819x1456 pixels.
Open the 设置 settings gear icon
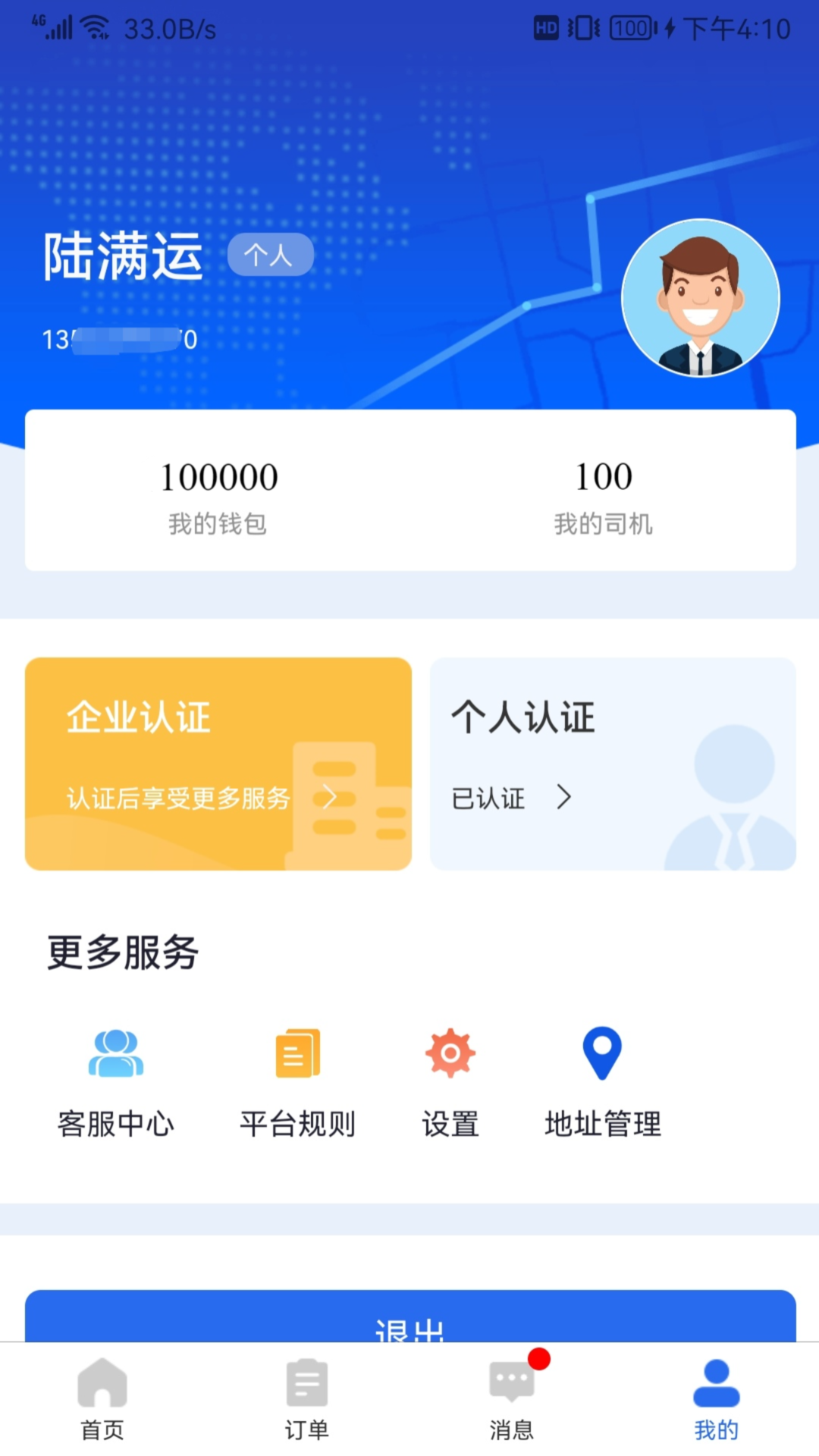click(450, 1052)
